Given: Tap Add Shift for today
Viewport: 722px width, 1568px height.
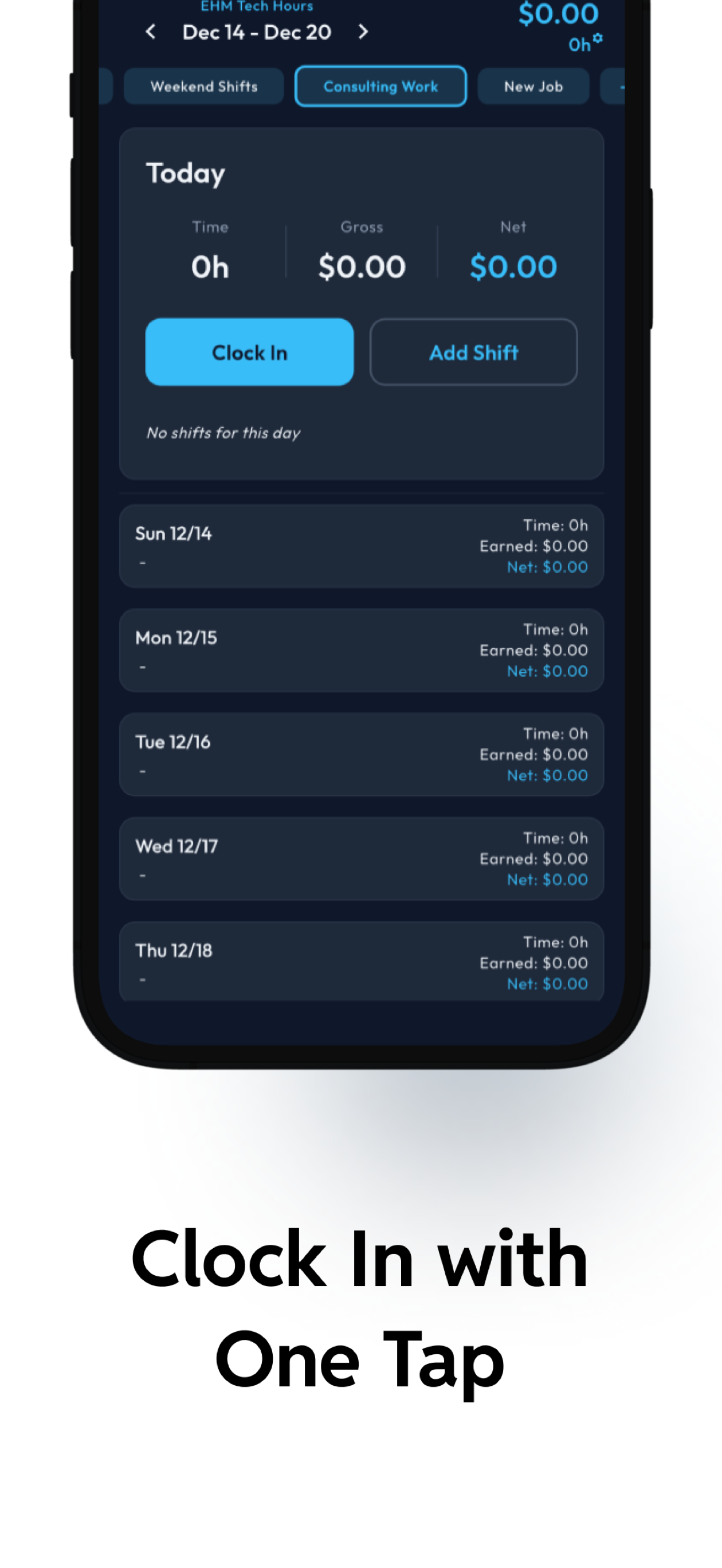Looking at the screenshot, I should tap(474, 352).
